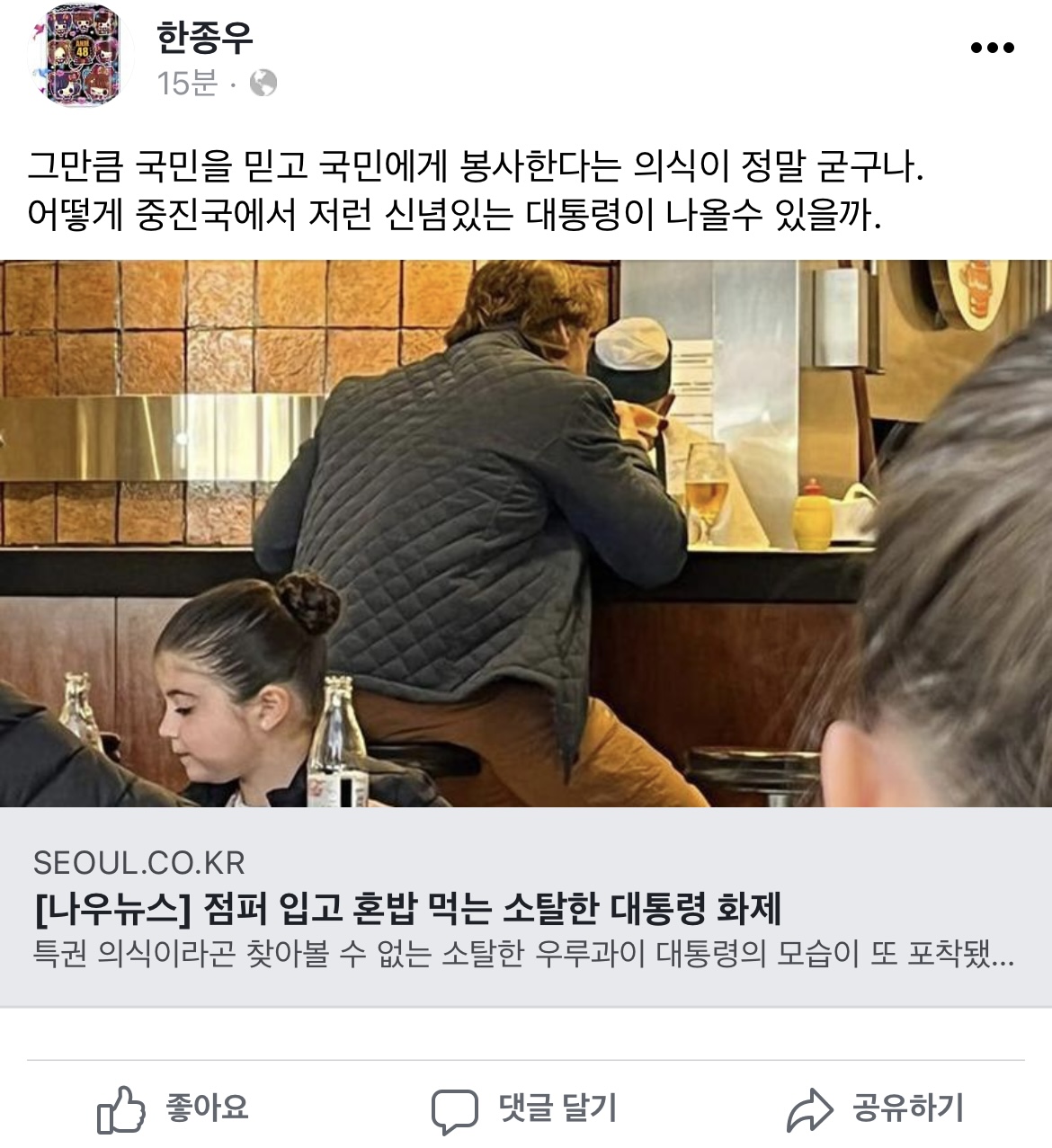
Task: Share the post via 공유하기
Action: (x=875, y=1108)
